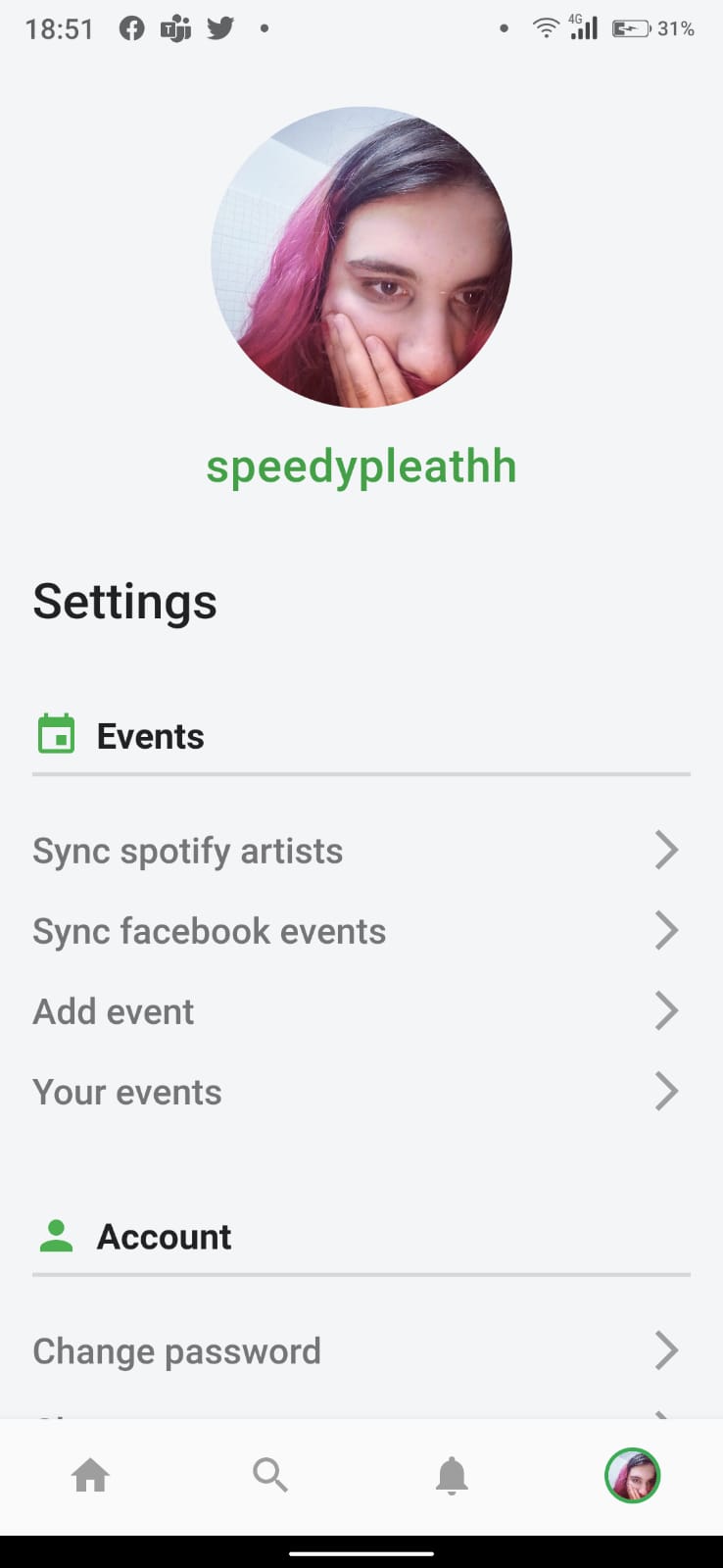Screen dimensions: 723x1568
Task: Go to the home tab
Action: coord(90,1475)
